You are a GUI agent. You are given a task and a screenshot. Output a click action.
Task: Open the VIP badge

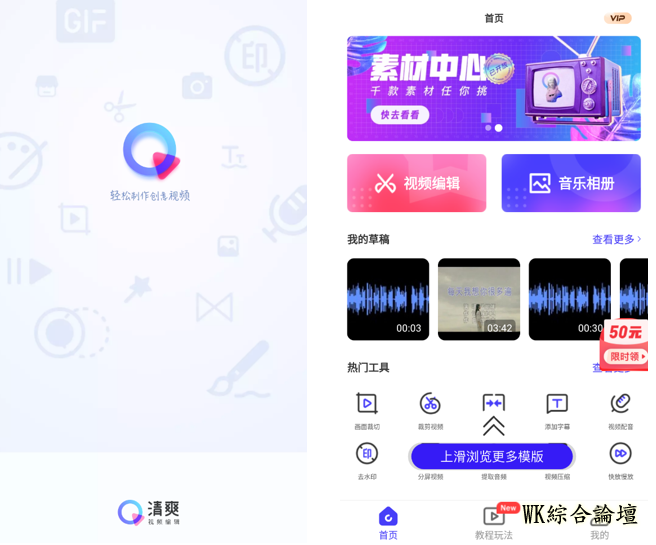coord(617,18)
